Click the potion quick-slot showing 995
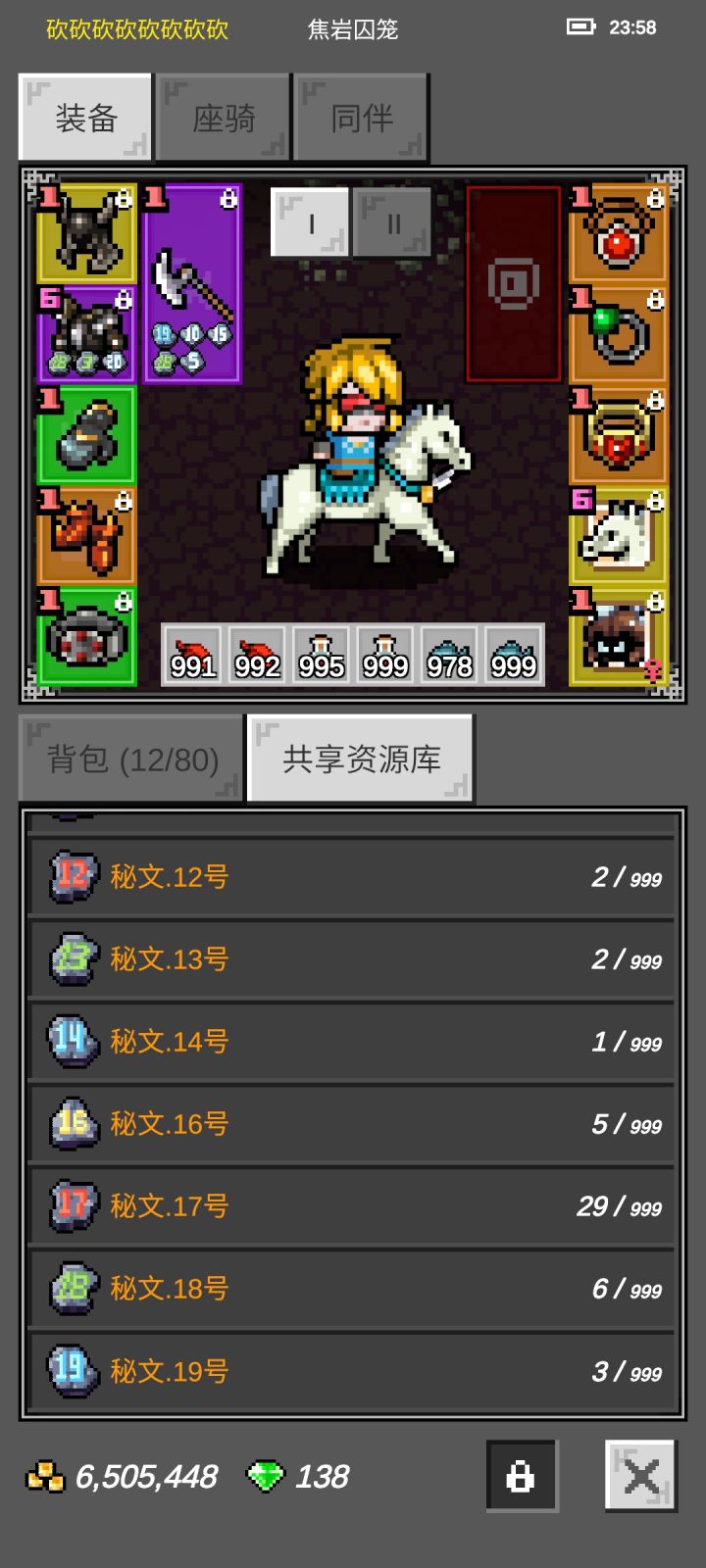The image size is (706, 1568). click(321, 655)
